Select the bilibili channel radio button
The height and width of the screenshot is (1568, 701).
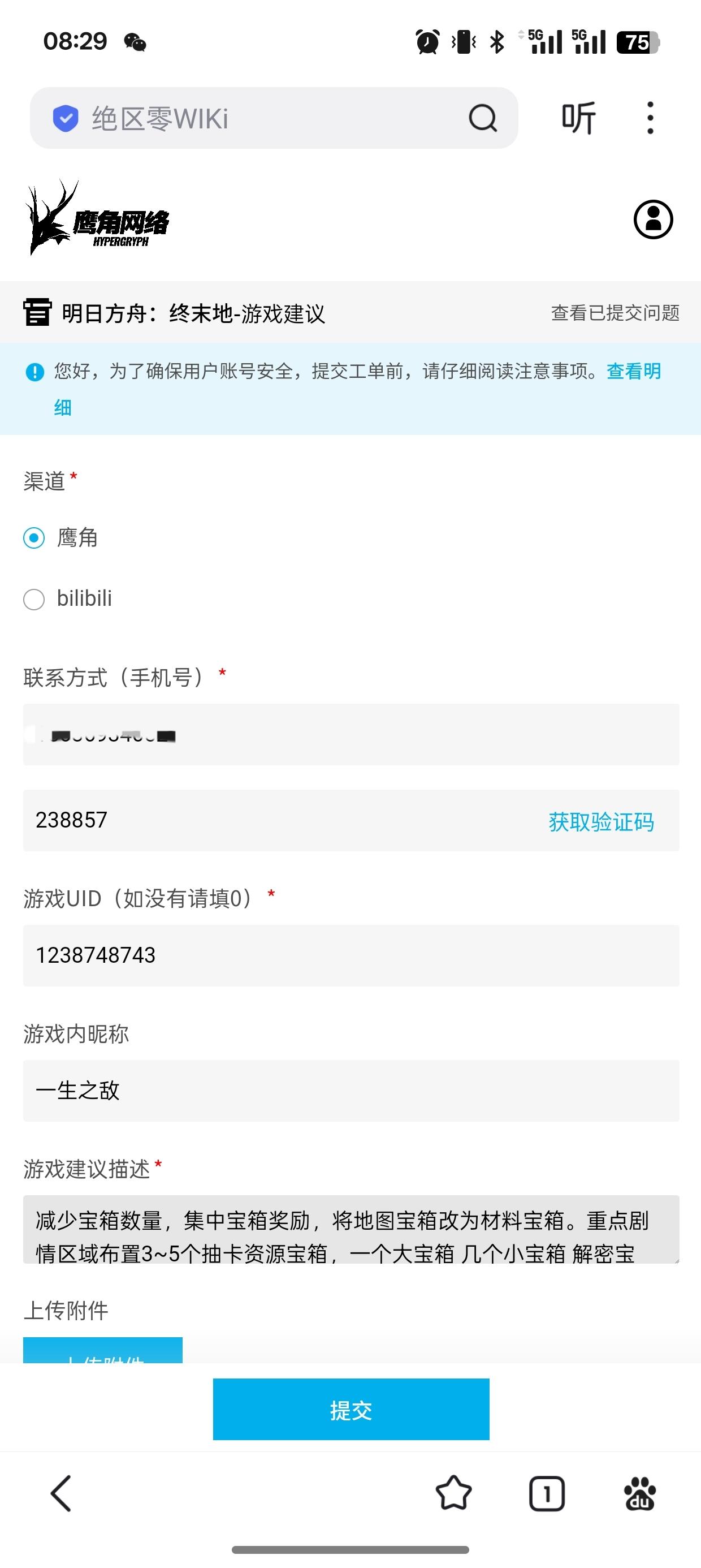pos(34,600)
